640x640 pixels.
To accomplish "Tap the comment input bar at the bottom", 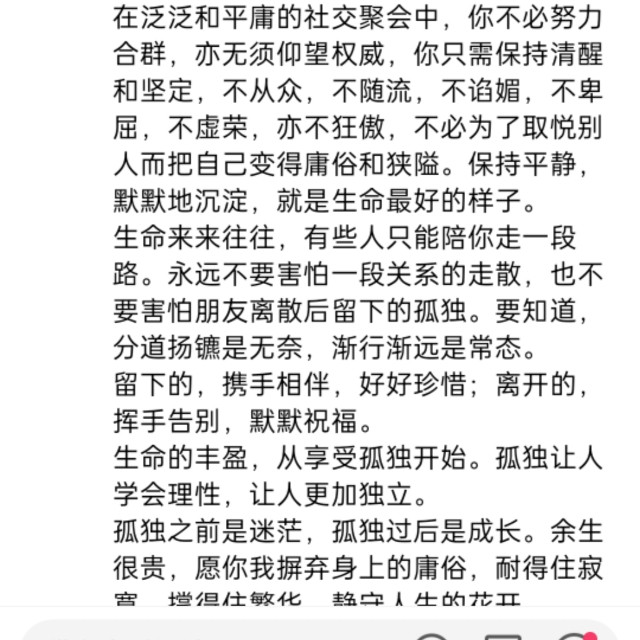I will click(x=212, y=632).
